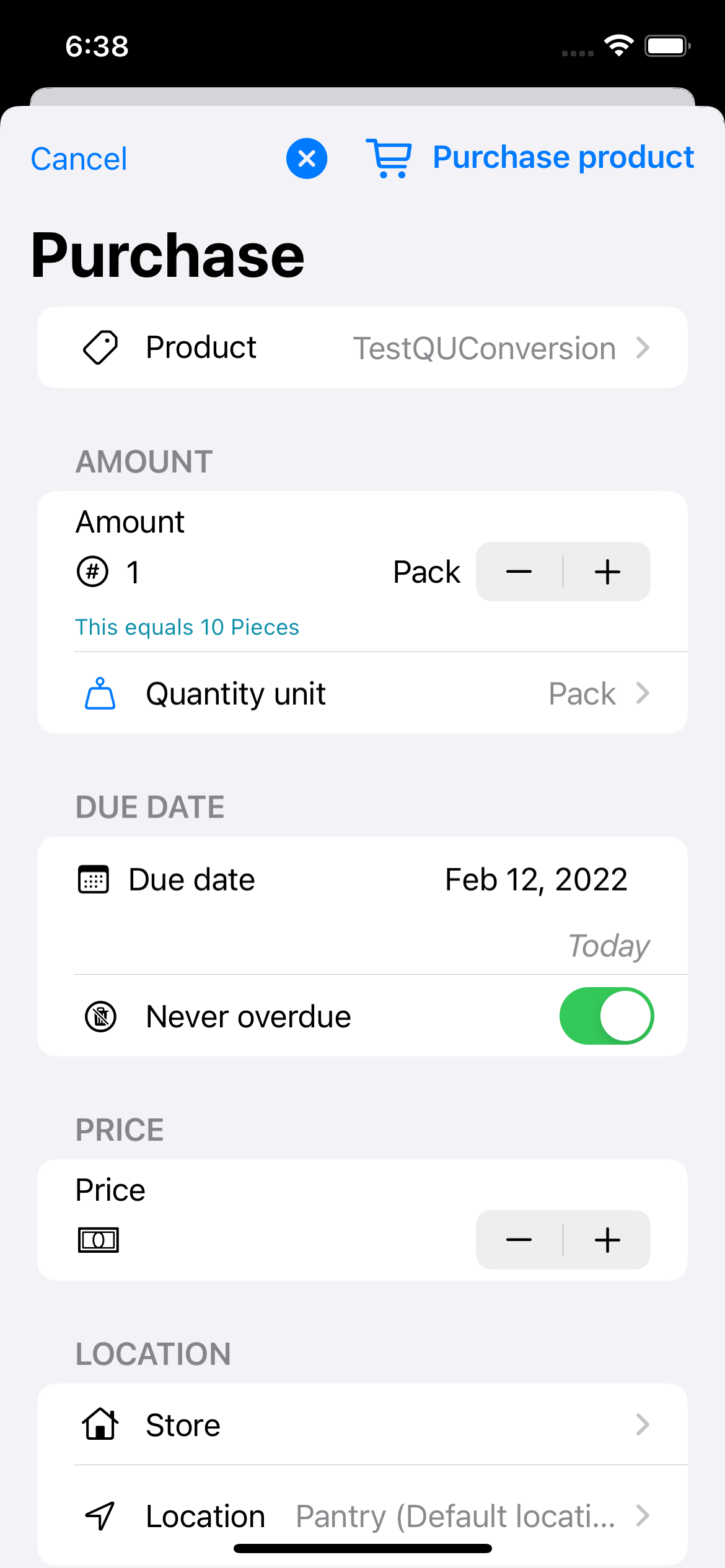Tap the Feb 12, 2022 due date value
The height and width of the screenshot is (1568, 725).
pyautogui.click(x=535, y=879)
